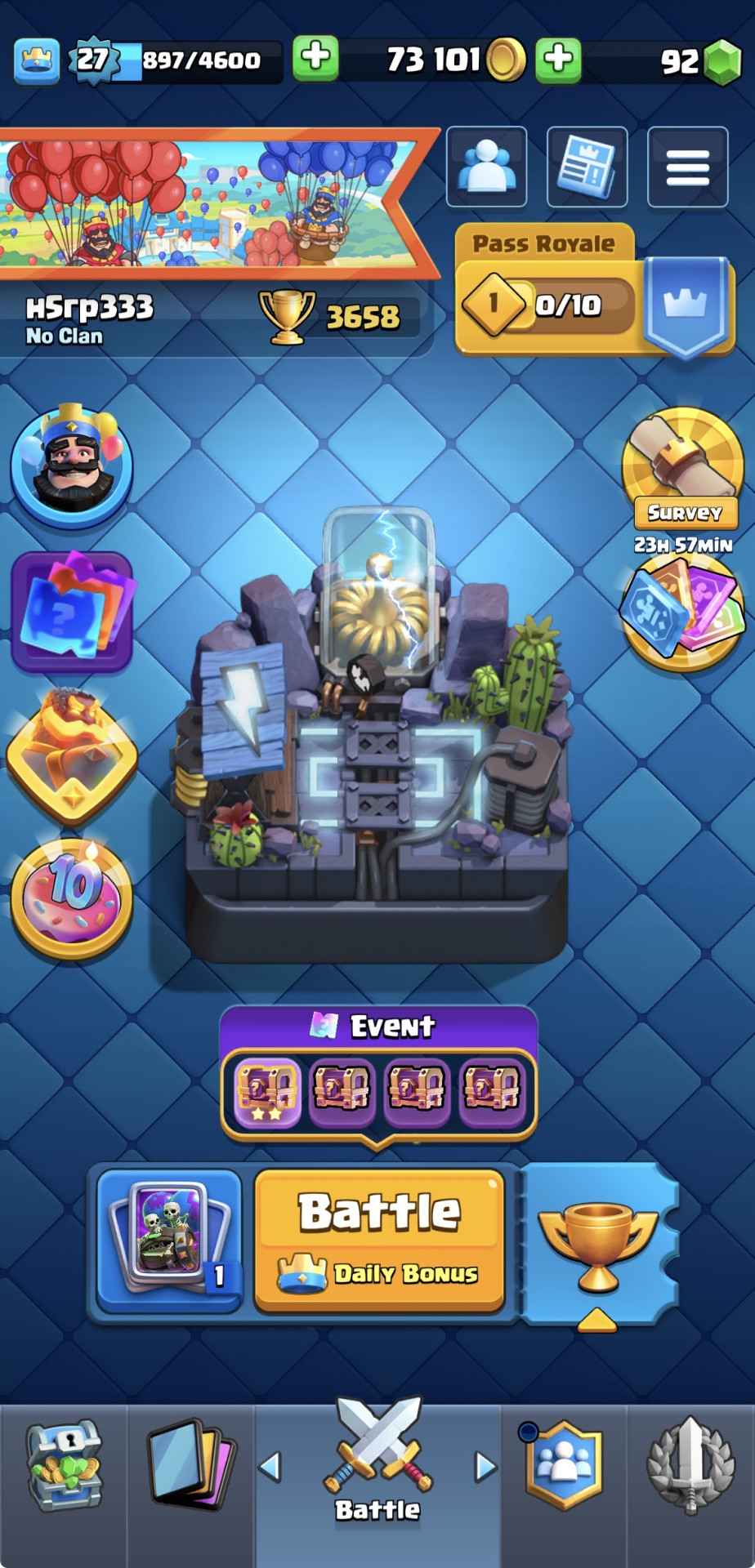Open the friends icon

[x=486, y=167]
